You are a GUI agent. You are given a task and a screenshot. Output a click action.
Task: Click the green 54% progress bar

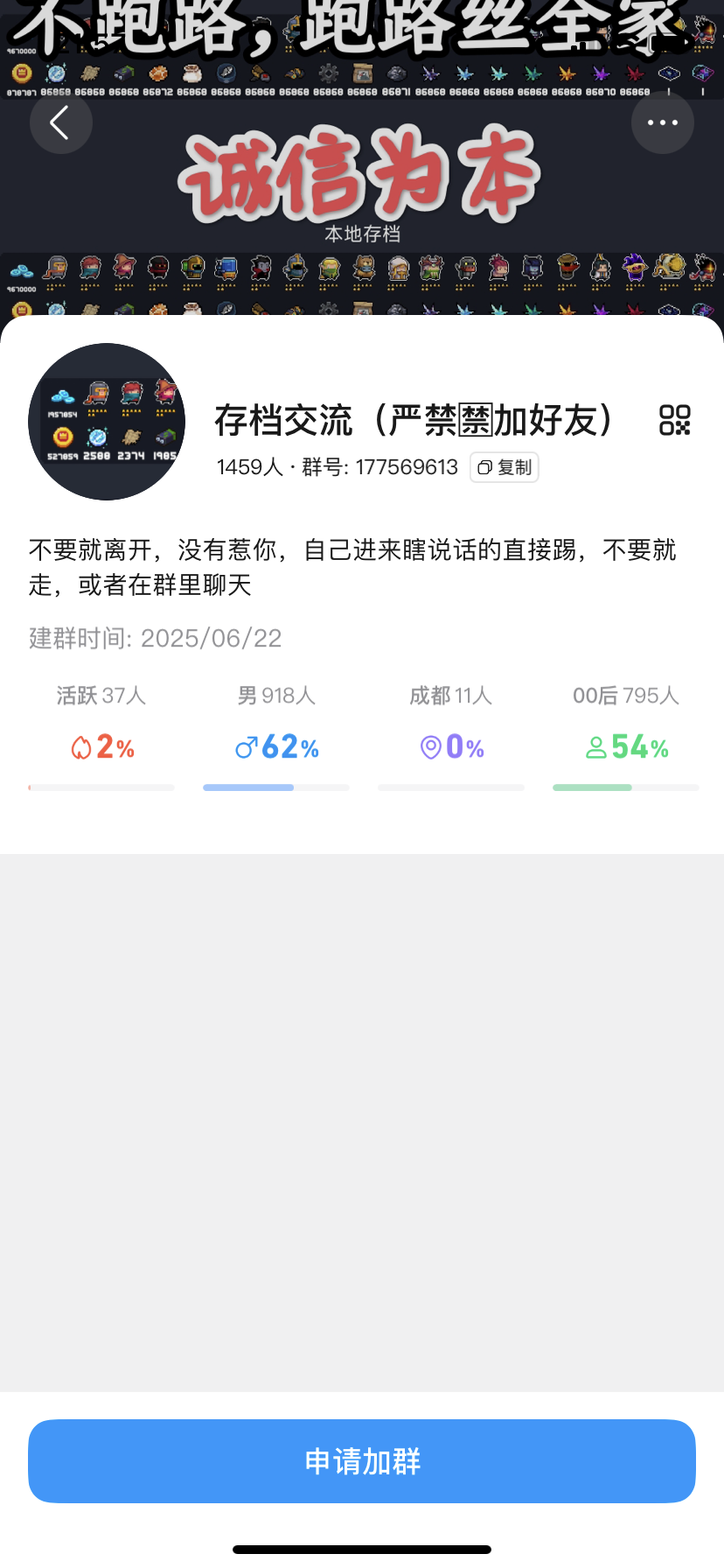pos(591,787)
